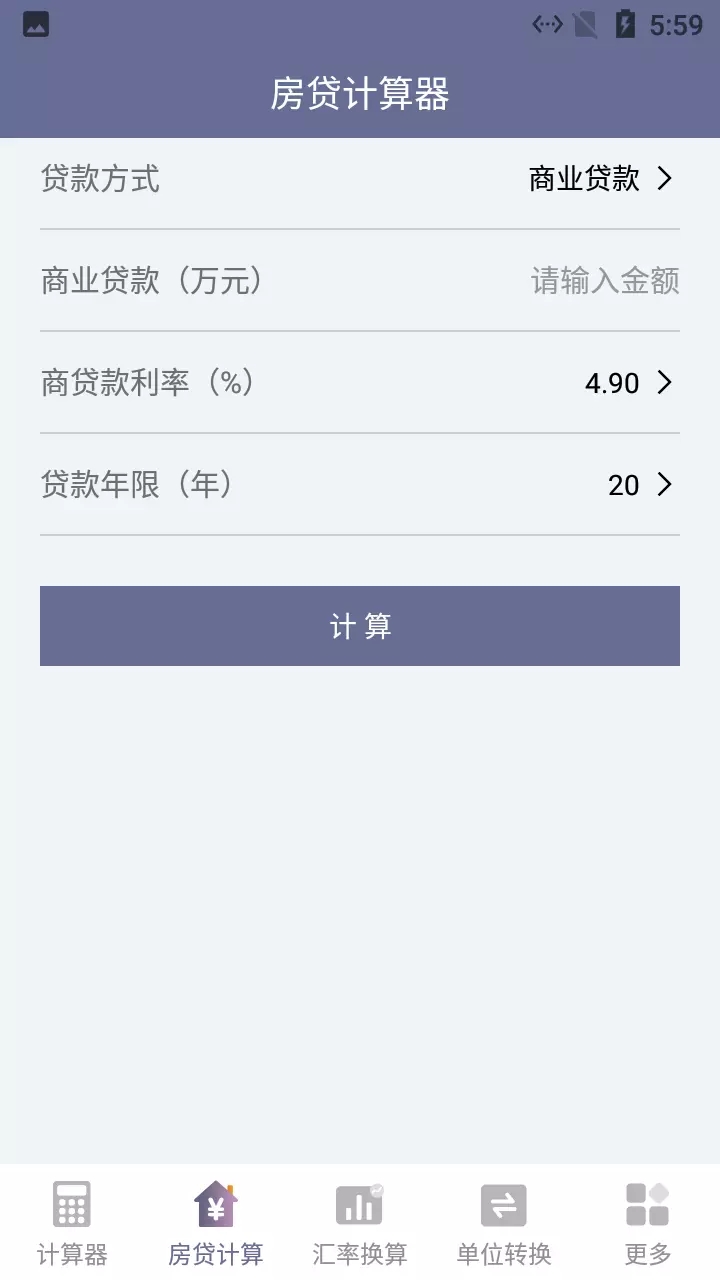This screenshot has height=1280, width=720.
Task: Tap the picture notification icon top left
Action: point(37,25)
